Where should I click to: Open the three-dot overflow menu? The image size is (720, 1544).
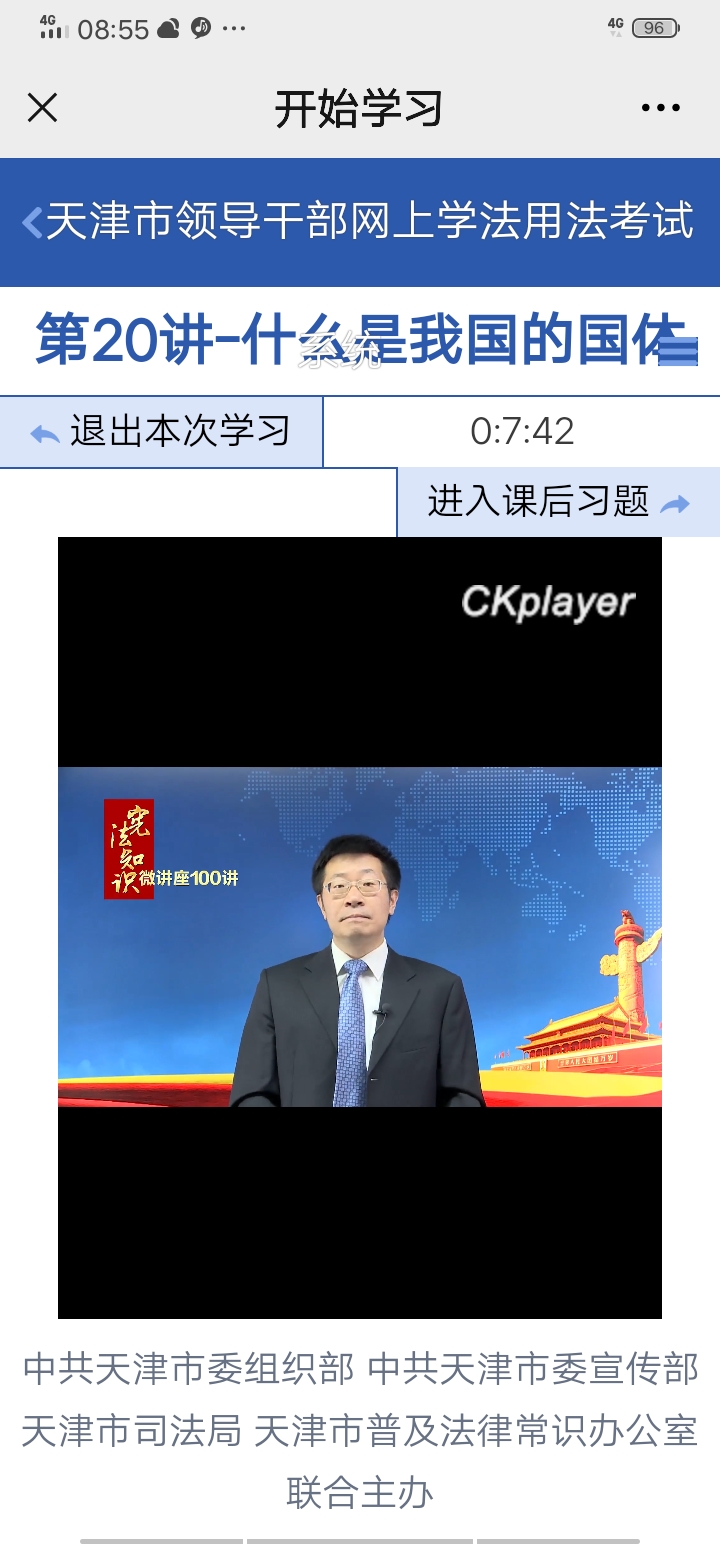pyautogui.click(x=660, y=108)
